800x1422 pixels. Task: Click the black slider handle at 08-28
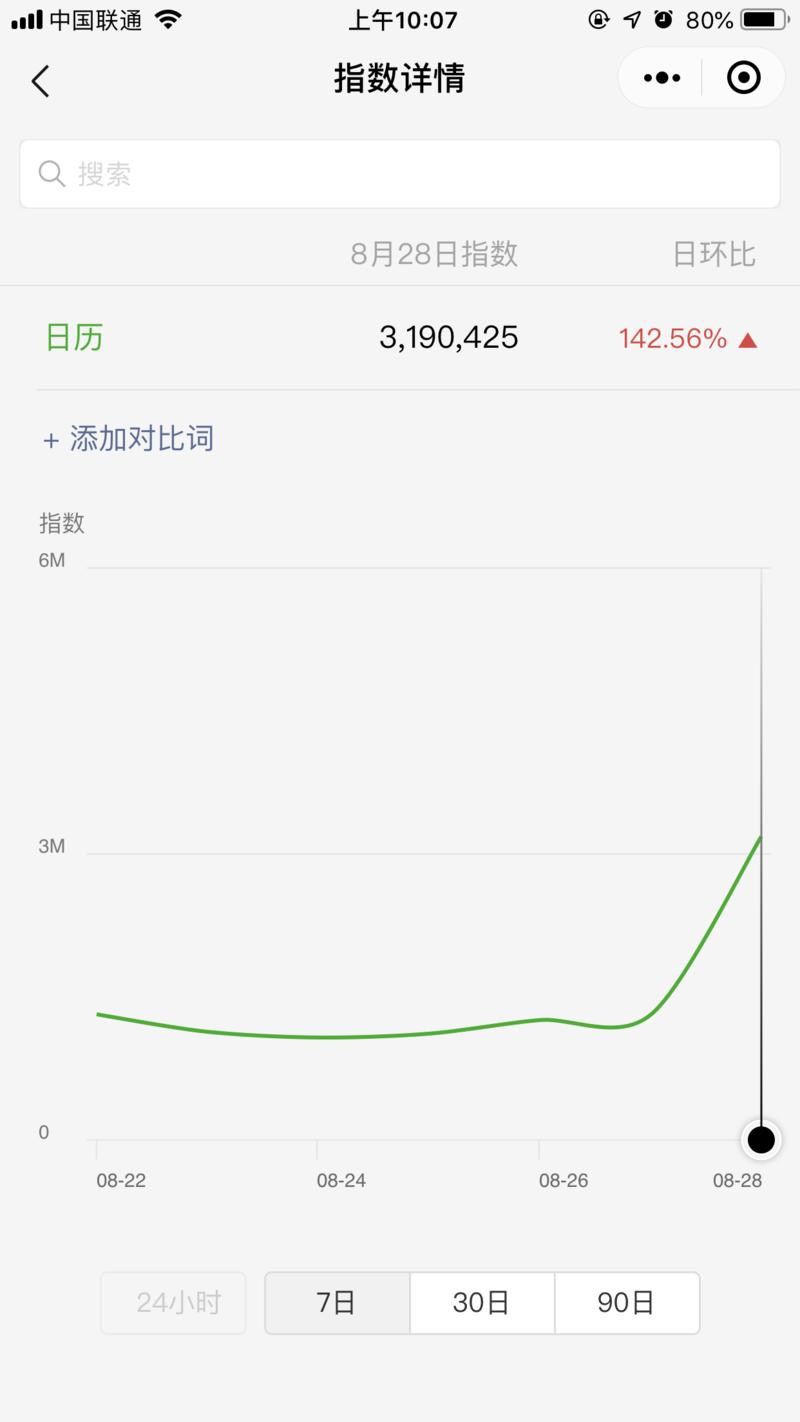(761, 1139)
